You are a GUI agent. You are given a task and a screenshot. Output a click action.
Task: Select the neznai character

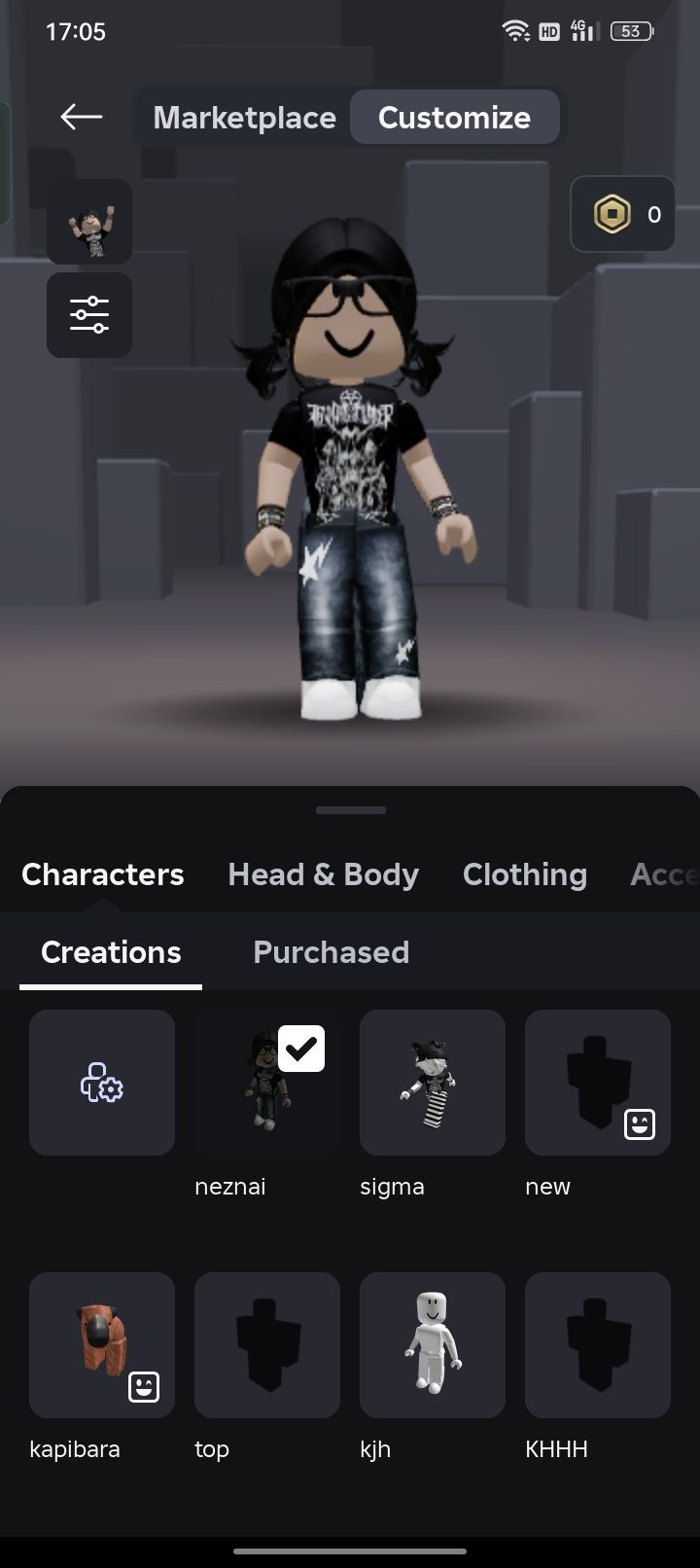point(266,1083)
